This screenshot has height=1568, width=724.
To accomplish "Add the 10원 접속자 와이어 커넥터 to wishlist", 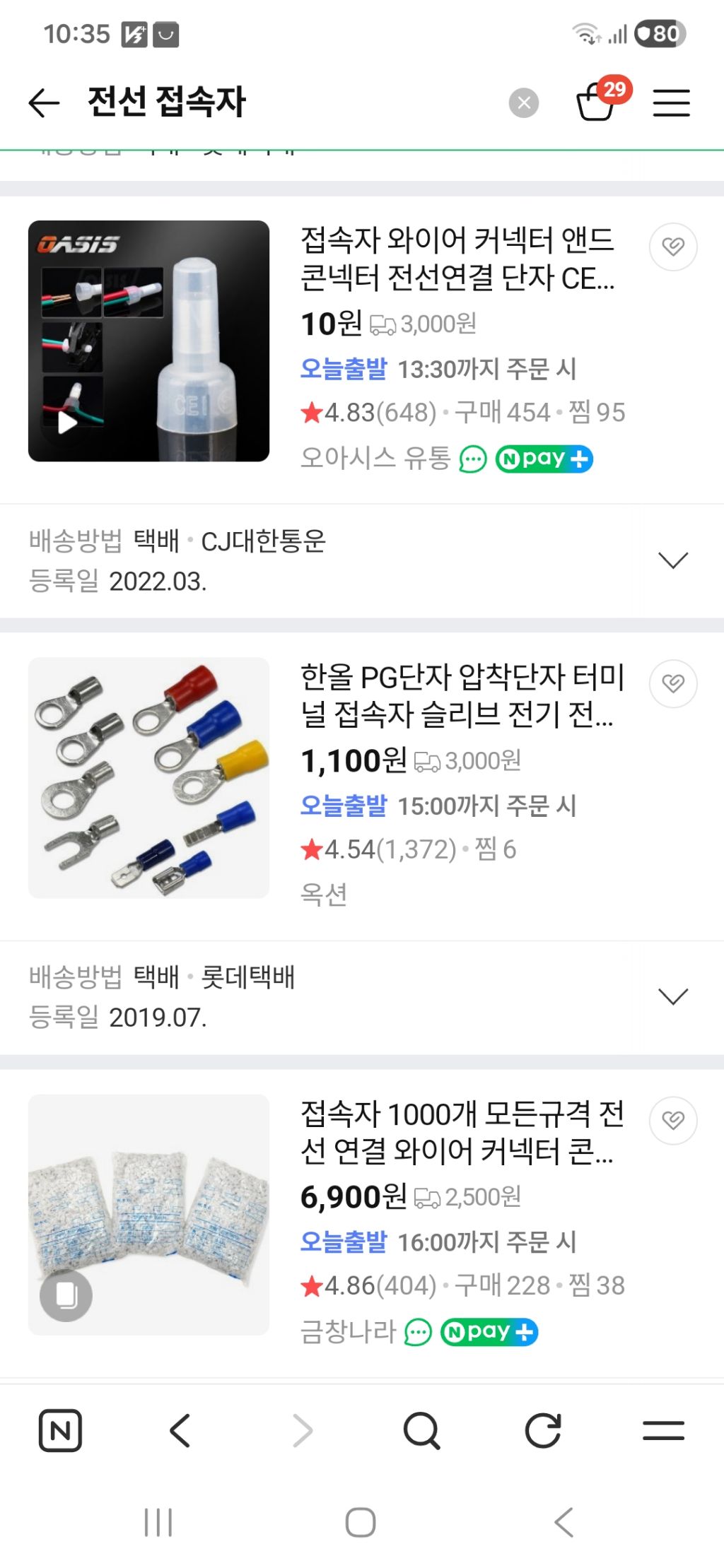I will (673, 247).
